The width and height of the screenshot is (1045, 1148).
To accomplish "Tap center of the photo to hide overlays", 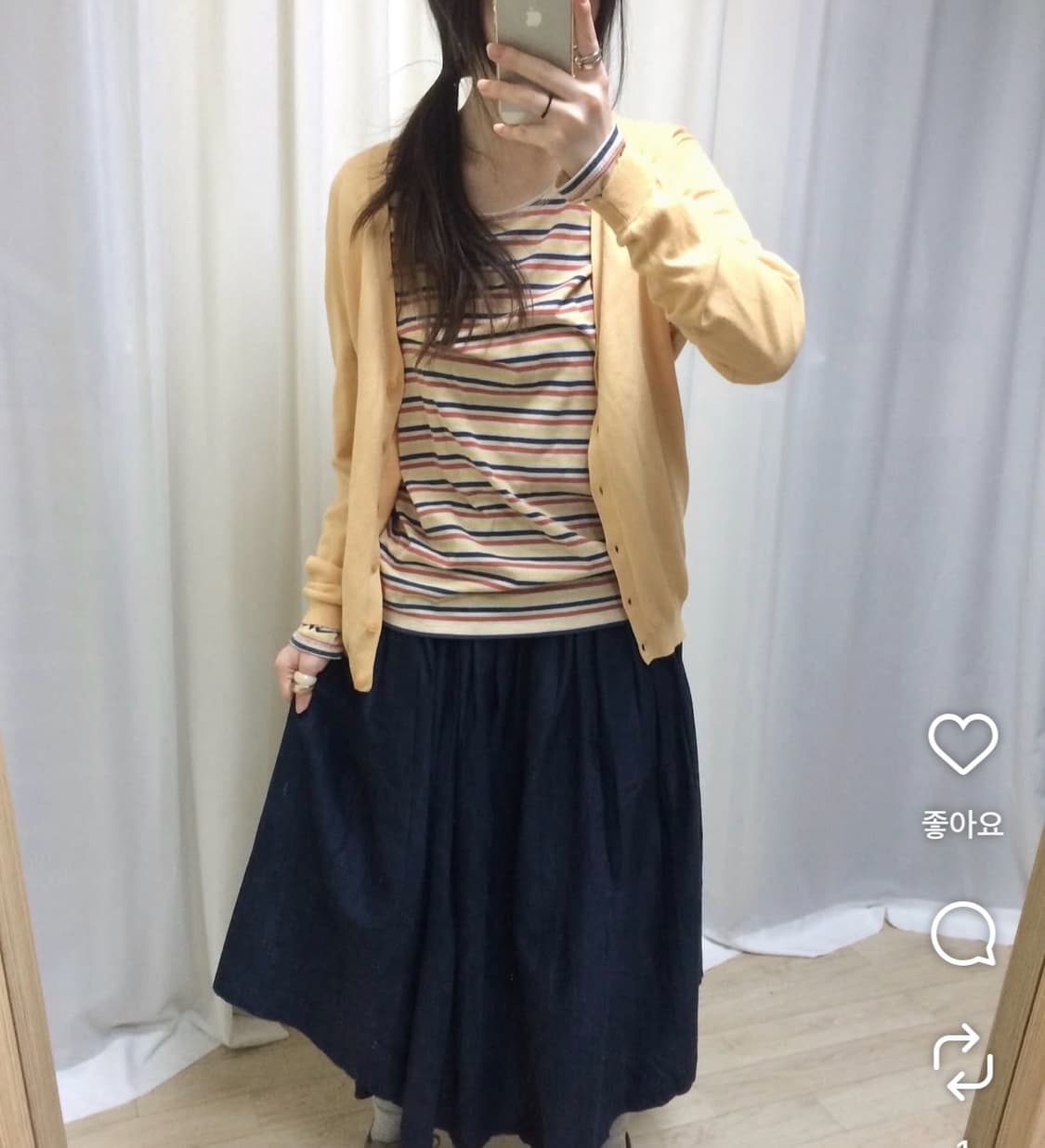I will (x=464, y=574).
